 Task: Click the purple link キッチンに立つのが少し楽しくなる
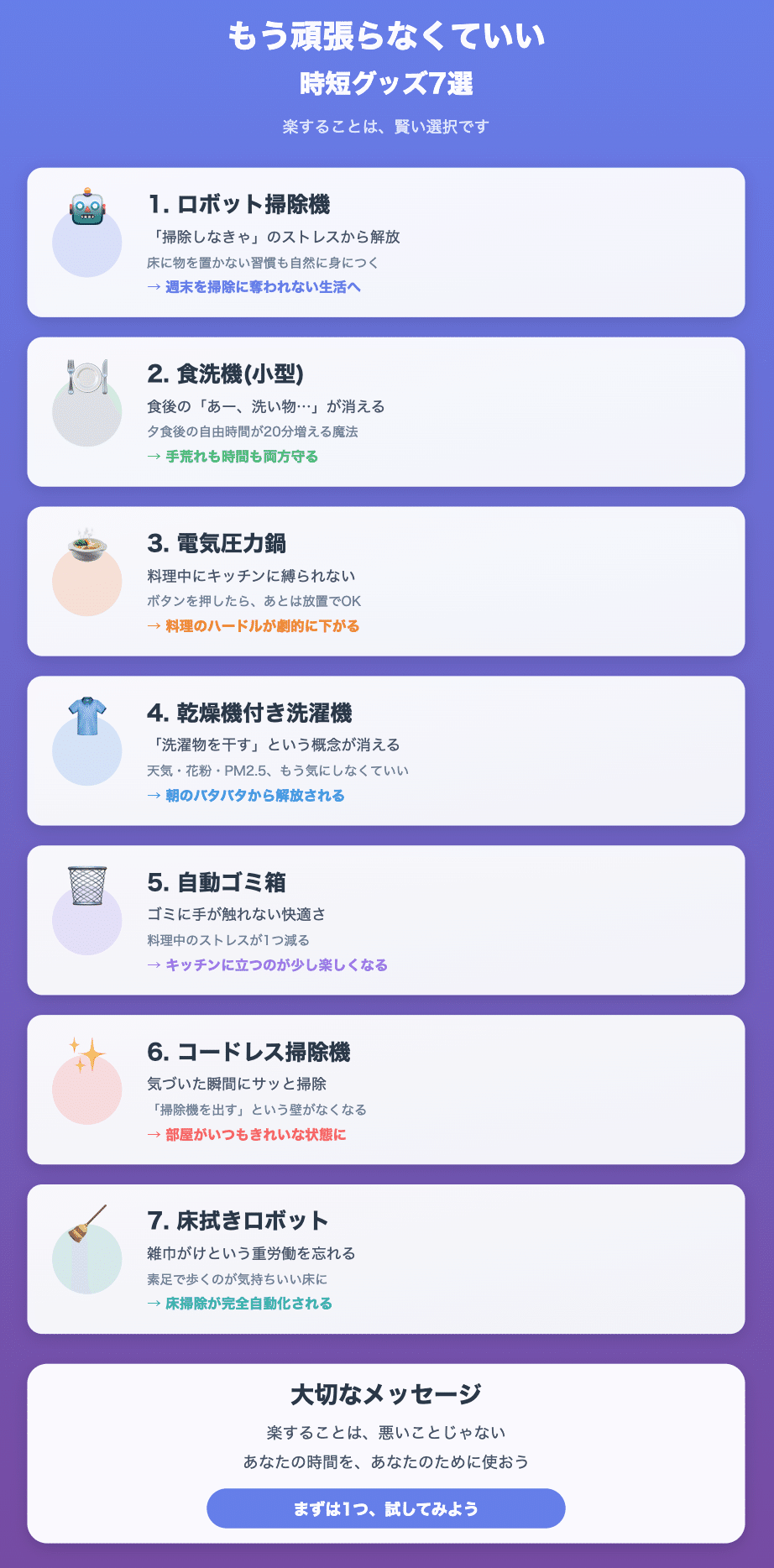tap(276, 965)
